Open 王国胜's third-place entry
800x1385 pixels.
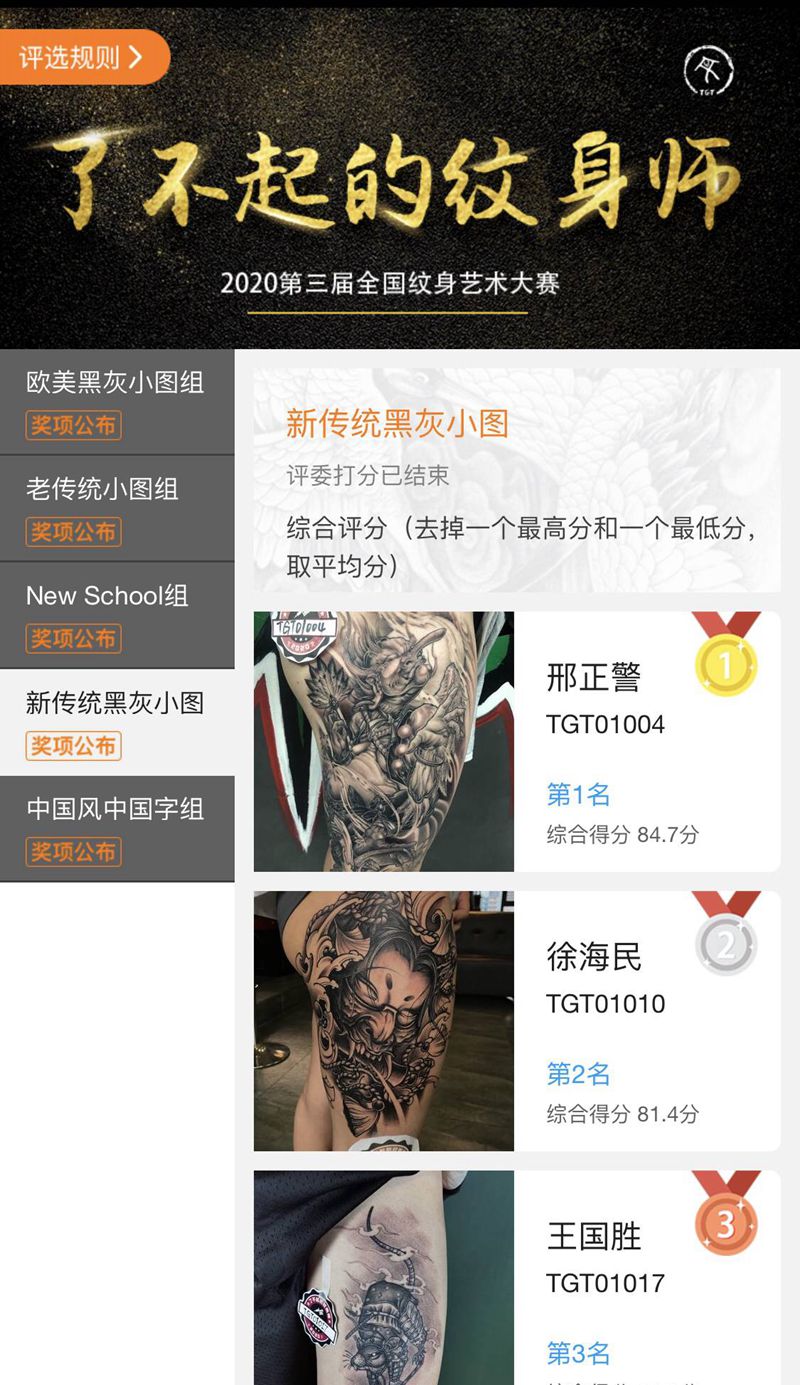[516, 1280]
